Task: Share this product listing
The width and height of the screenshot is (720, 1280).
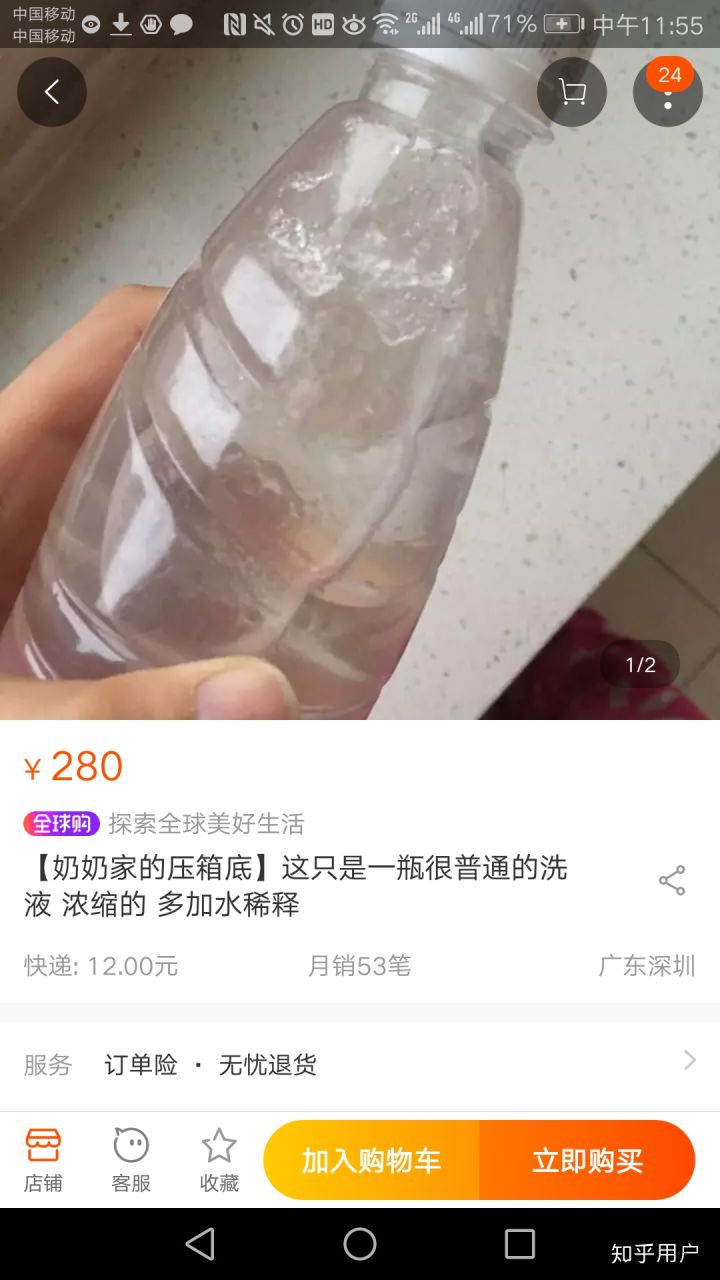Action: [671, 881]
